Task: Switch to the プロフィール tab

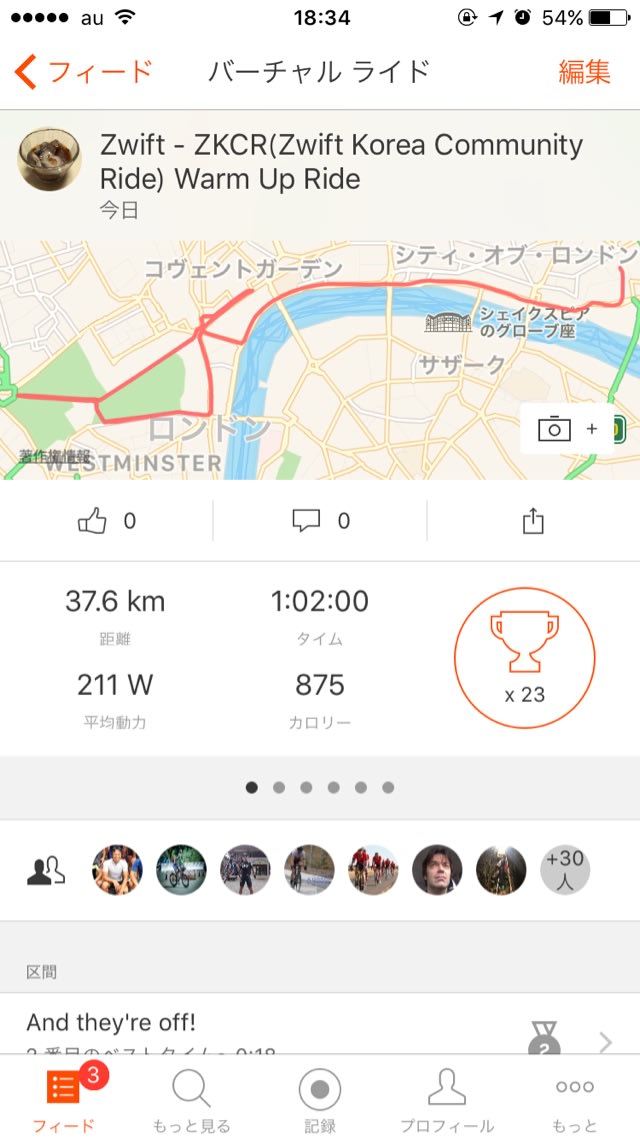Action: (x=447, y=1098)
